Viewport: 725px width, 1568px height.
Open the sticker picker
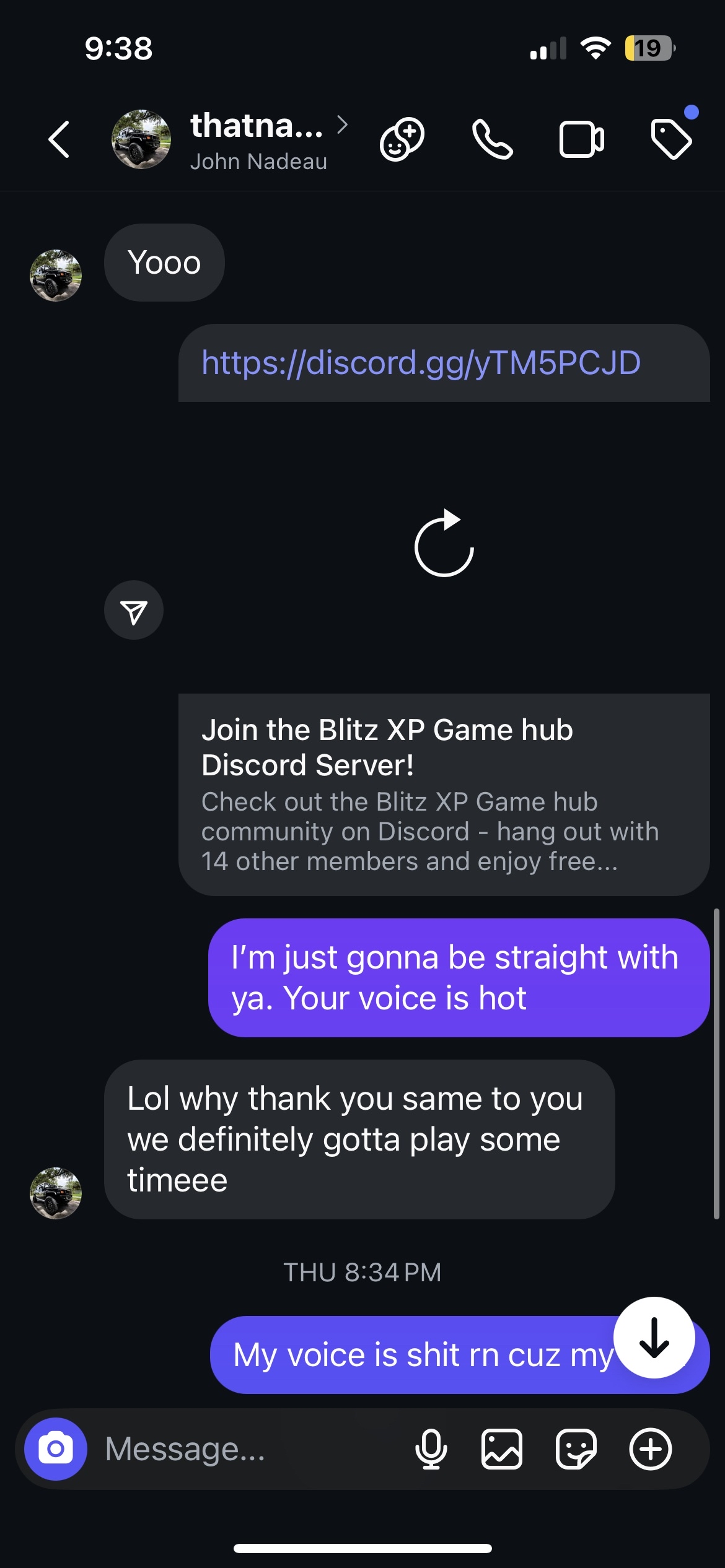click(x=576, y=1449)
